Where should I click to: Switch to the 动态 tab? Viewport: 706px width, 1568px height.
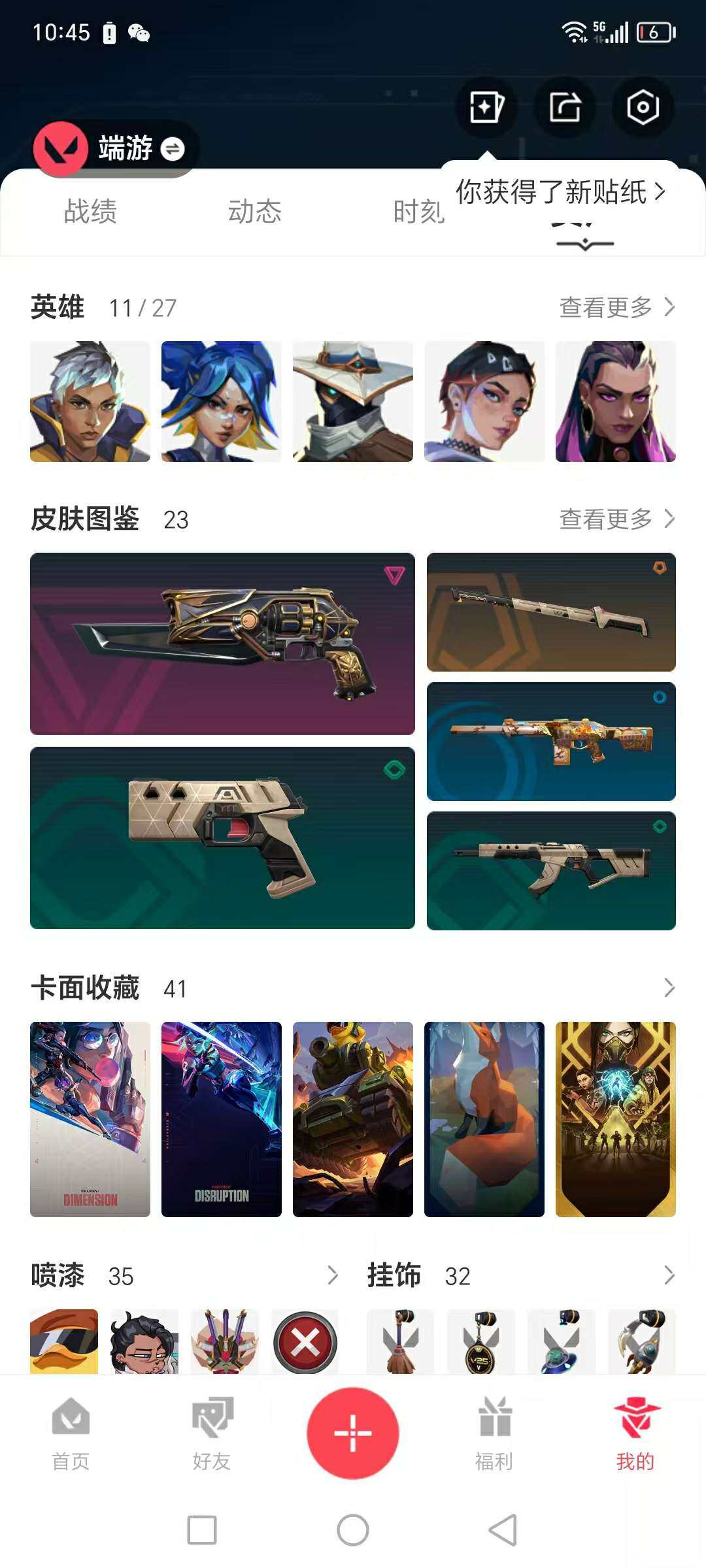tap(254, 212)
